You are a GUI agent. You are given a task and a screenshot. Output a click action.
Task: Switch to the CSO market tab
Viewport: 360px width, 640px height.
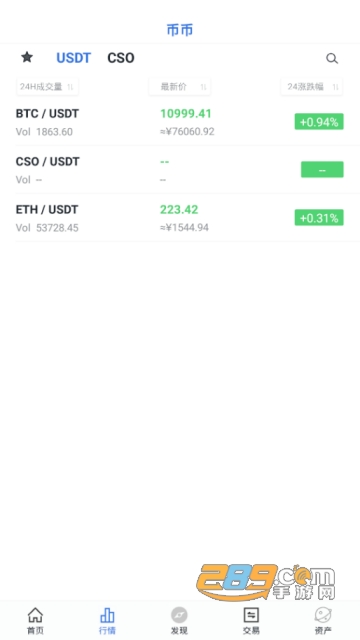pyautogui.click(x=121, y=58)
